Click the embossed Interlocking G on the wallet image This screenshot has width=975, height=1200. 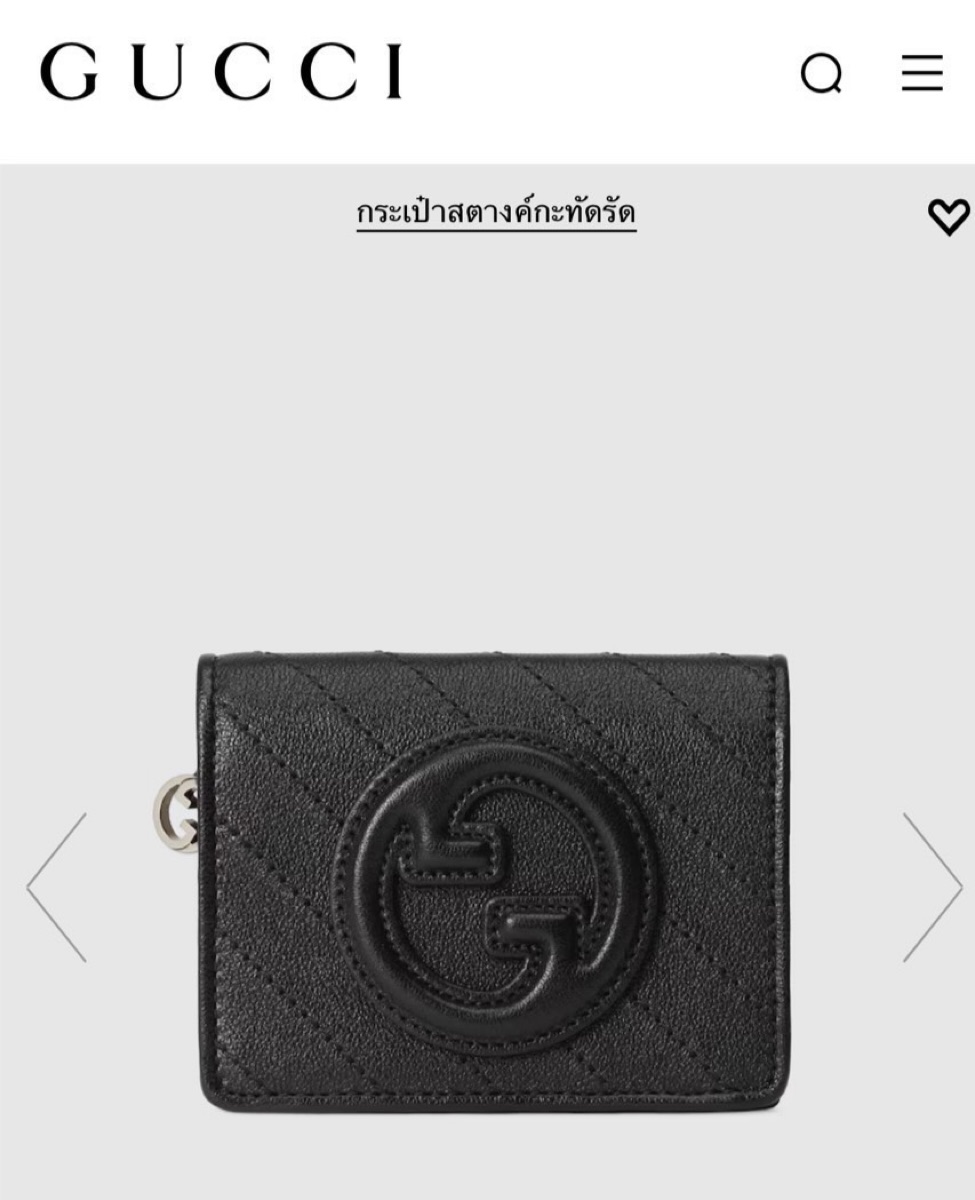pos(490,890)
